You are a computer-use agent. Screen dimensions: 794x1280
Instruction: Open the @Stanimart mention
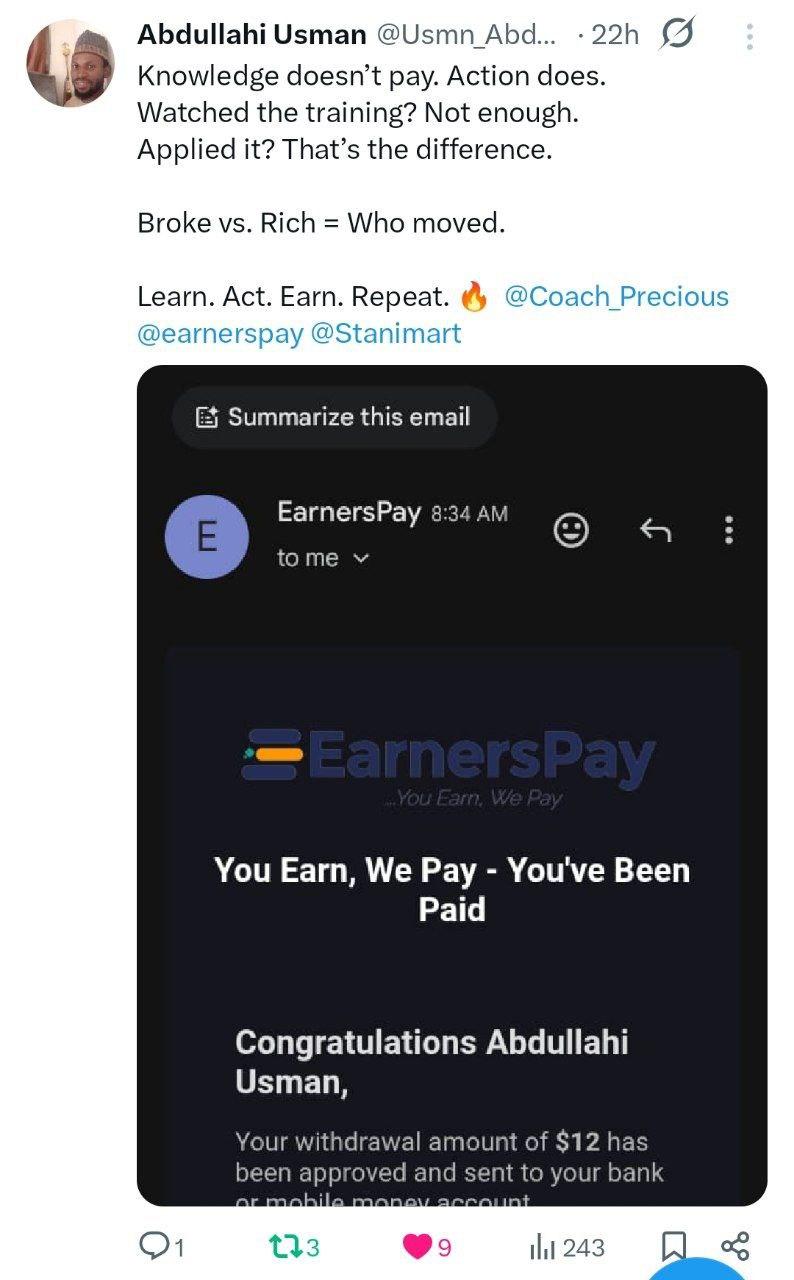point(387,333)
